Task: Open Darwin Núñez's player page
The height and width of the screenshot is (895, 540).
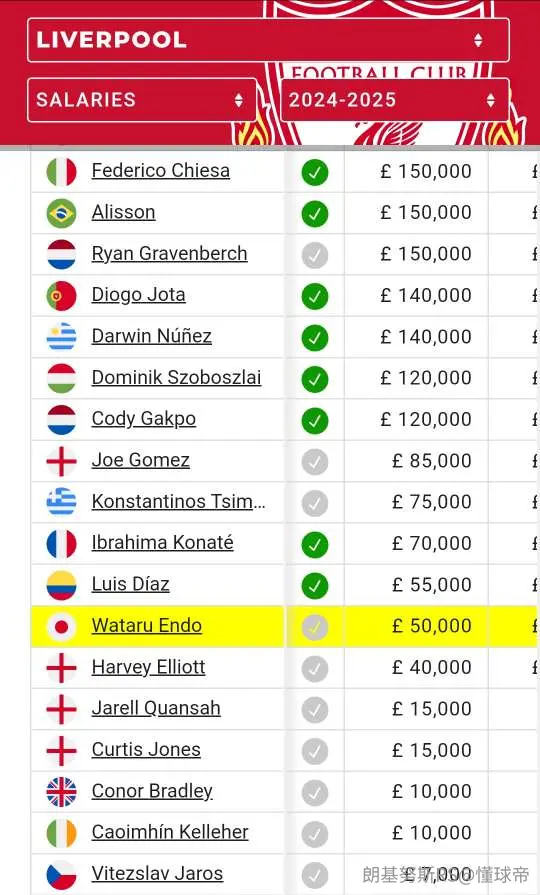Action: pos(152,336)
